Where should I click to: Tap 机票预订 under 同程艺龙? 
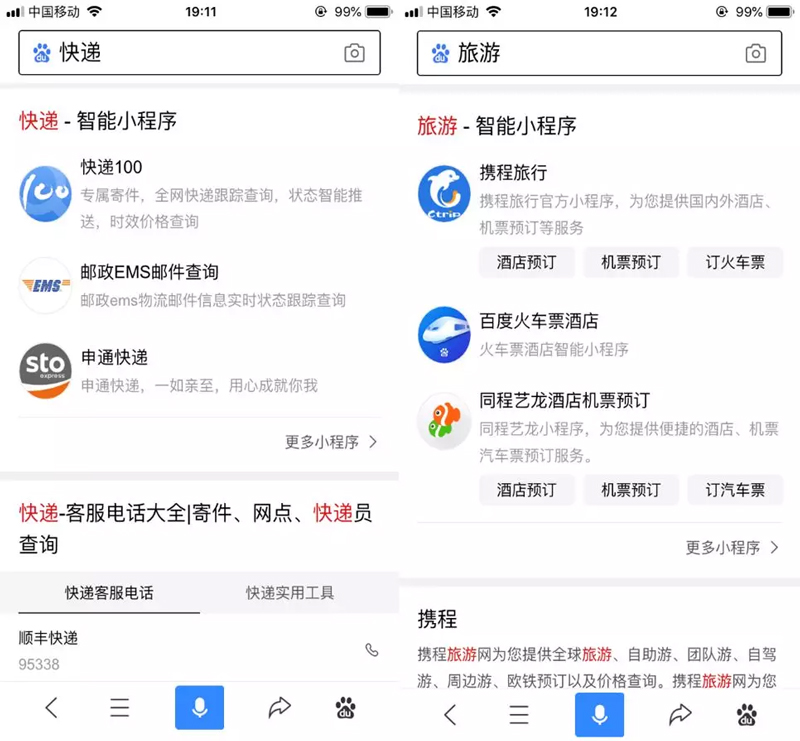pos(630,490)
